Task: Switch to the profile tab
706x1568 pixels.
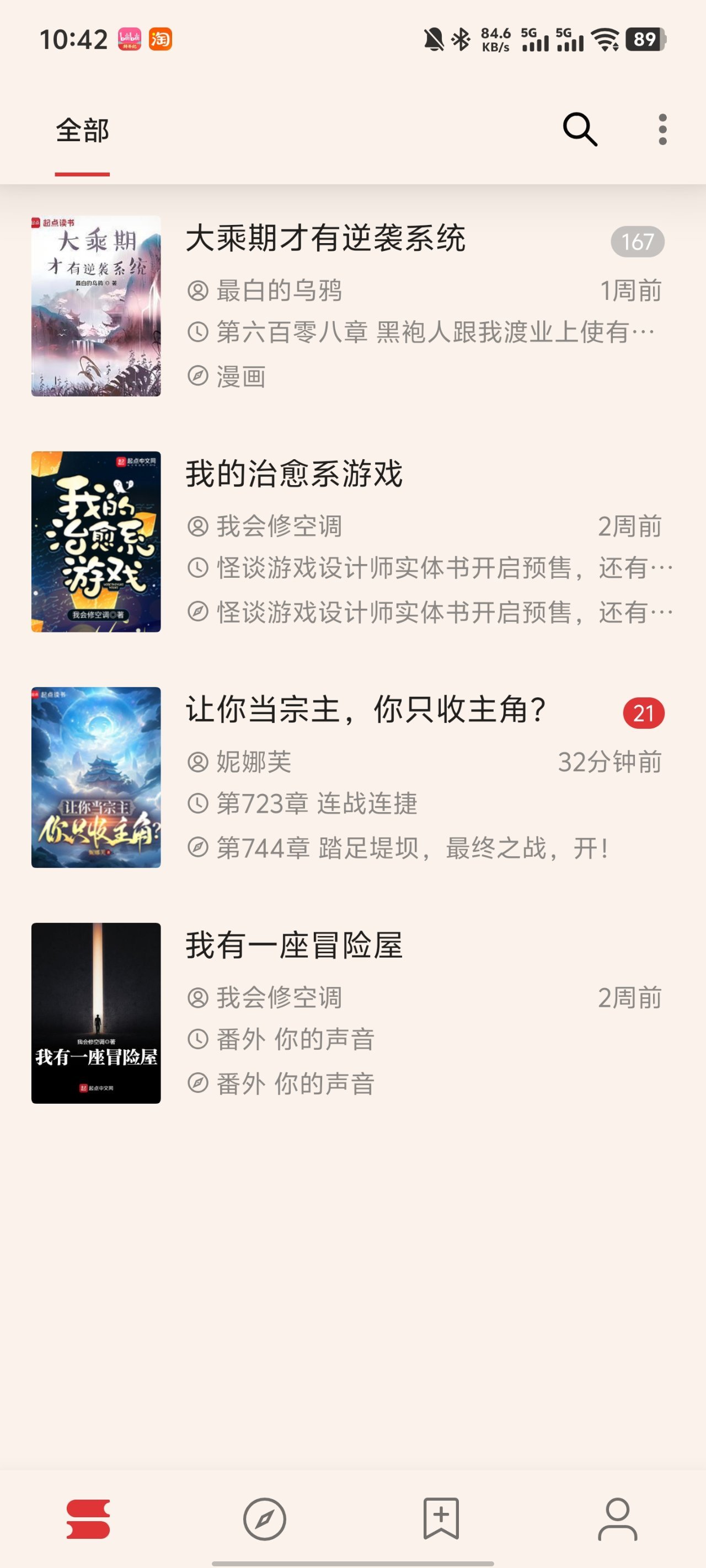Action: [x=617, y=1519]
